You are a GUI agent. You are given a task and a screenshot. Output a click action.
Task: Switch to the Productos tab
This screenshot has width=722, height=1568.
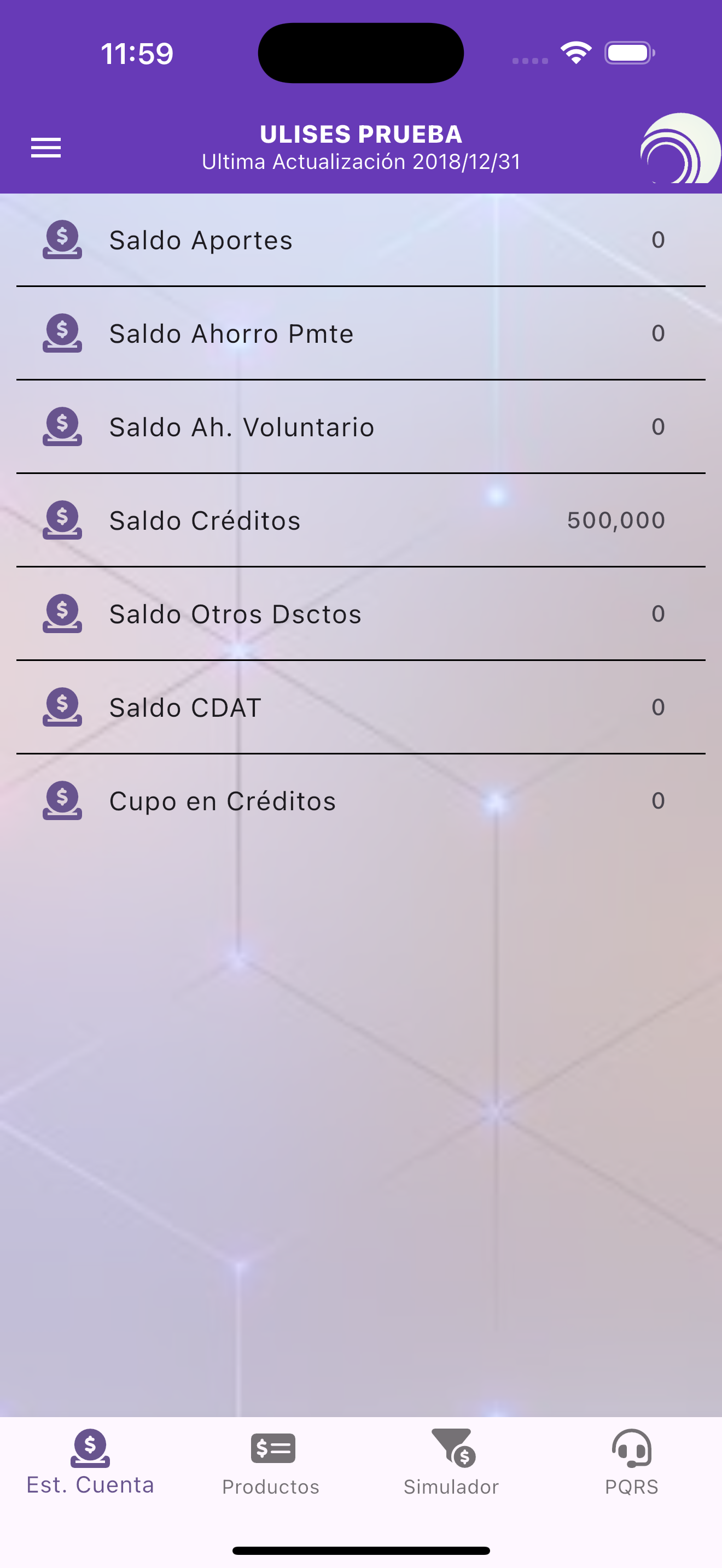(271, 1462)
